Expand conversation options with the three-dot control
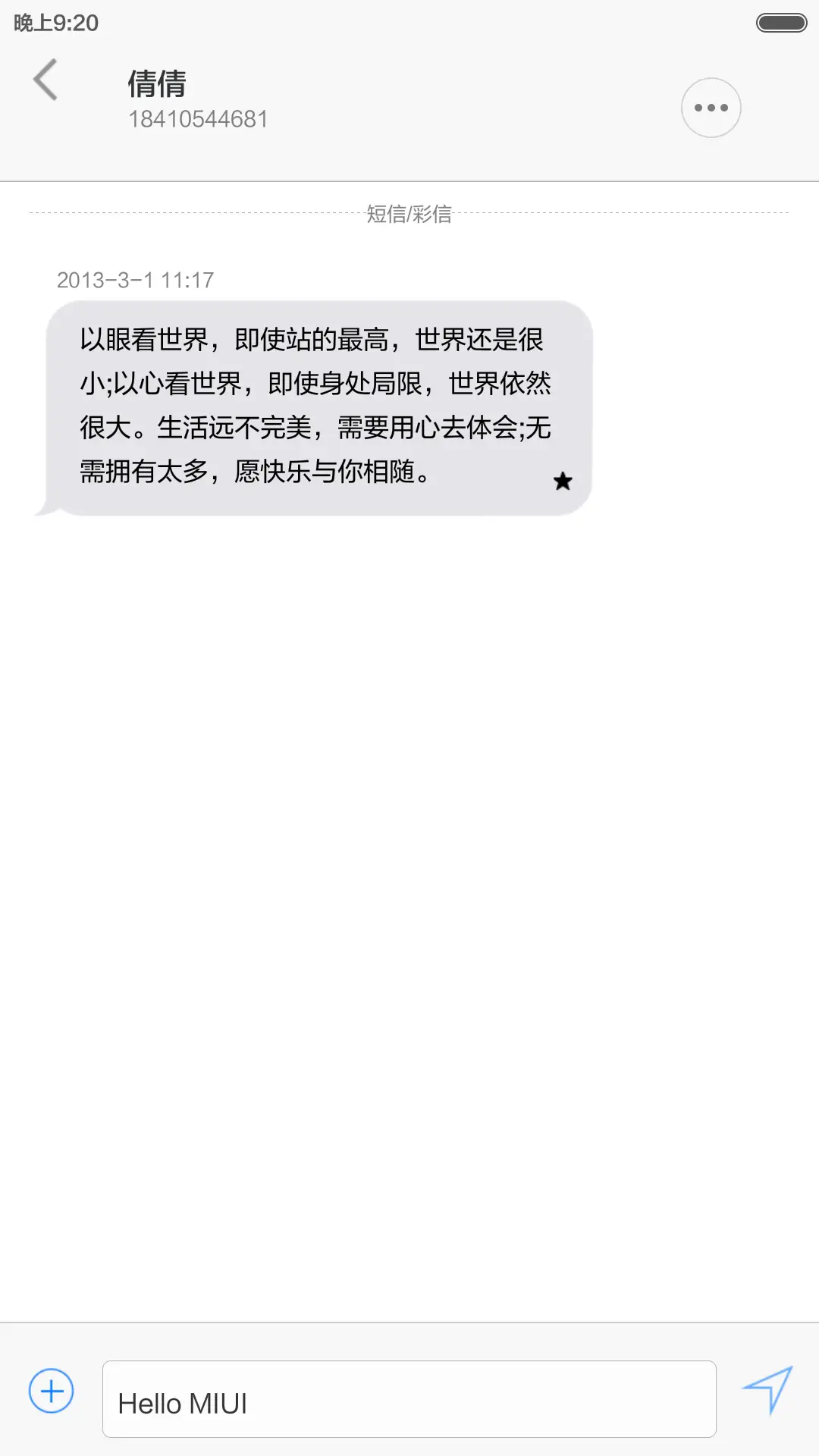The image size is (819, 1456). [x=709, y=108]
